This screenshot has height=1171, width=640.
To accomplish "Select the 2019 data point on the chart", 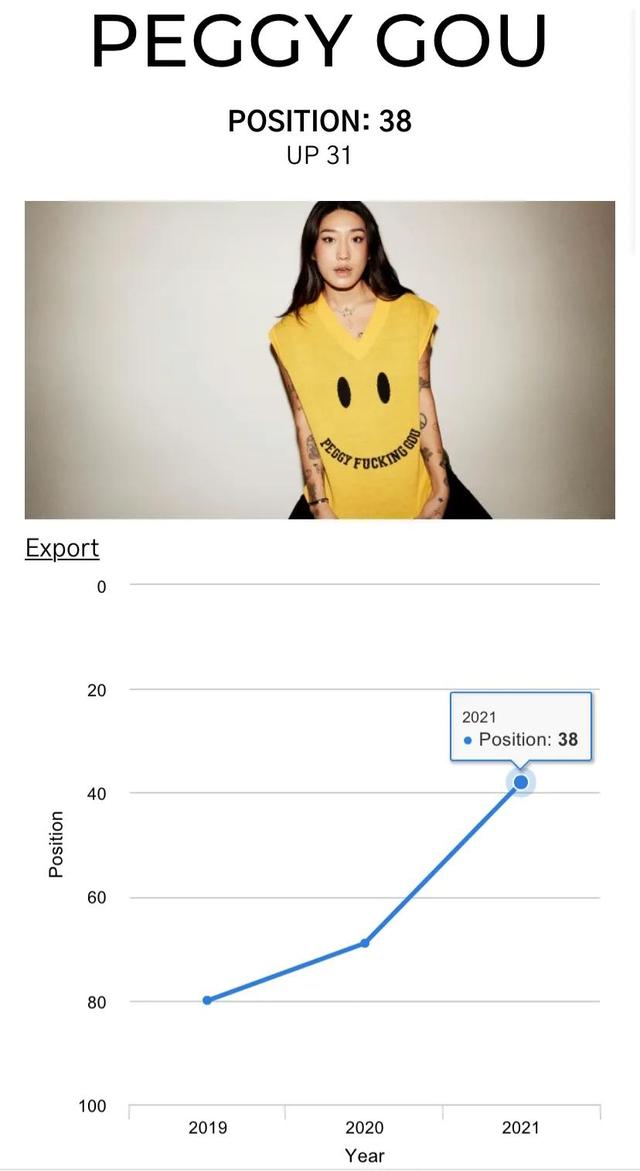I will click(207, 1000).
